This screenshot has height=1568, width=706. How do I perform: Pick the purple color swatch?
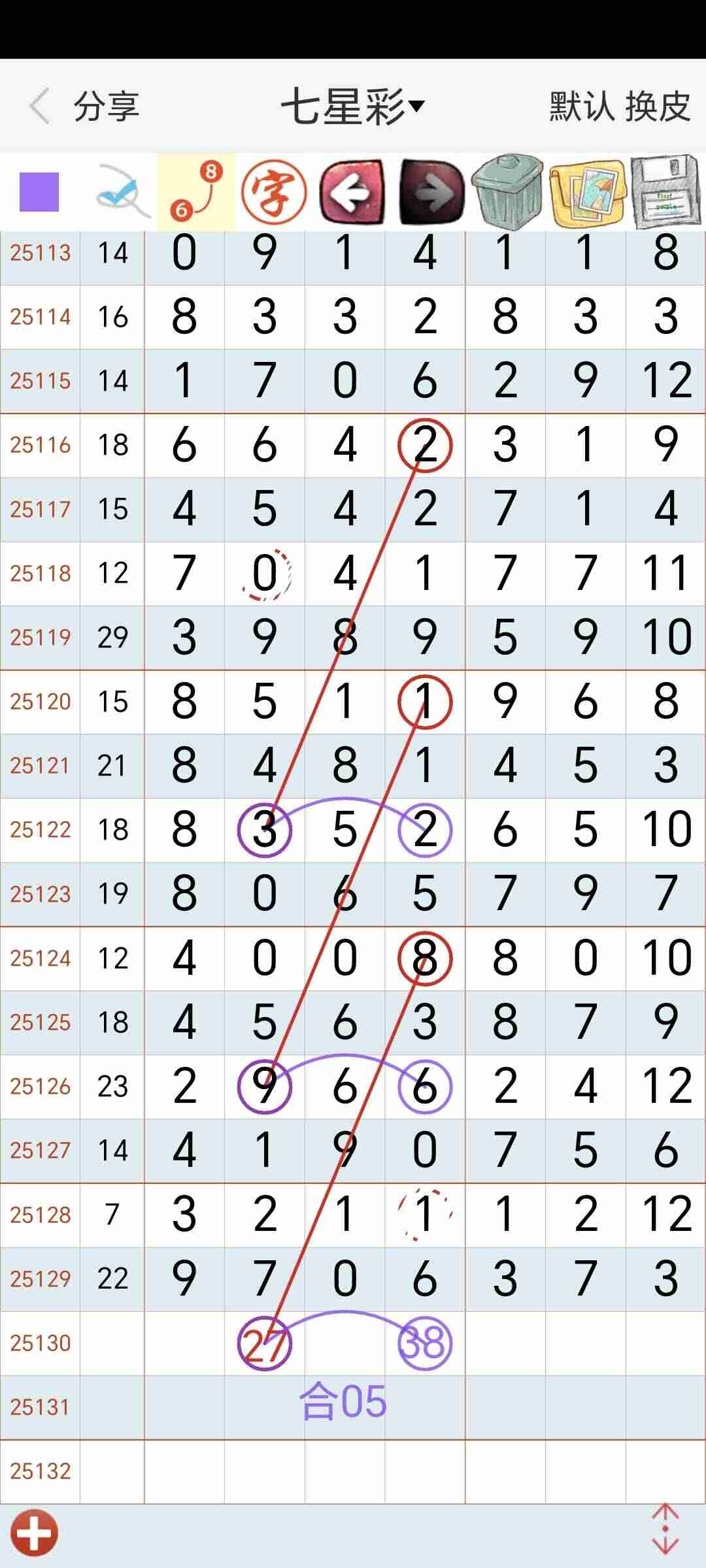[39, 192]
